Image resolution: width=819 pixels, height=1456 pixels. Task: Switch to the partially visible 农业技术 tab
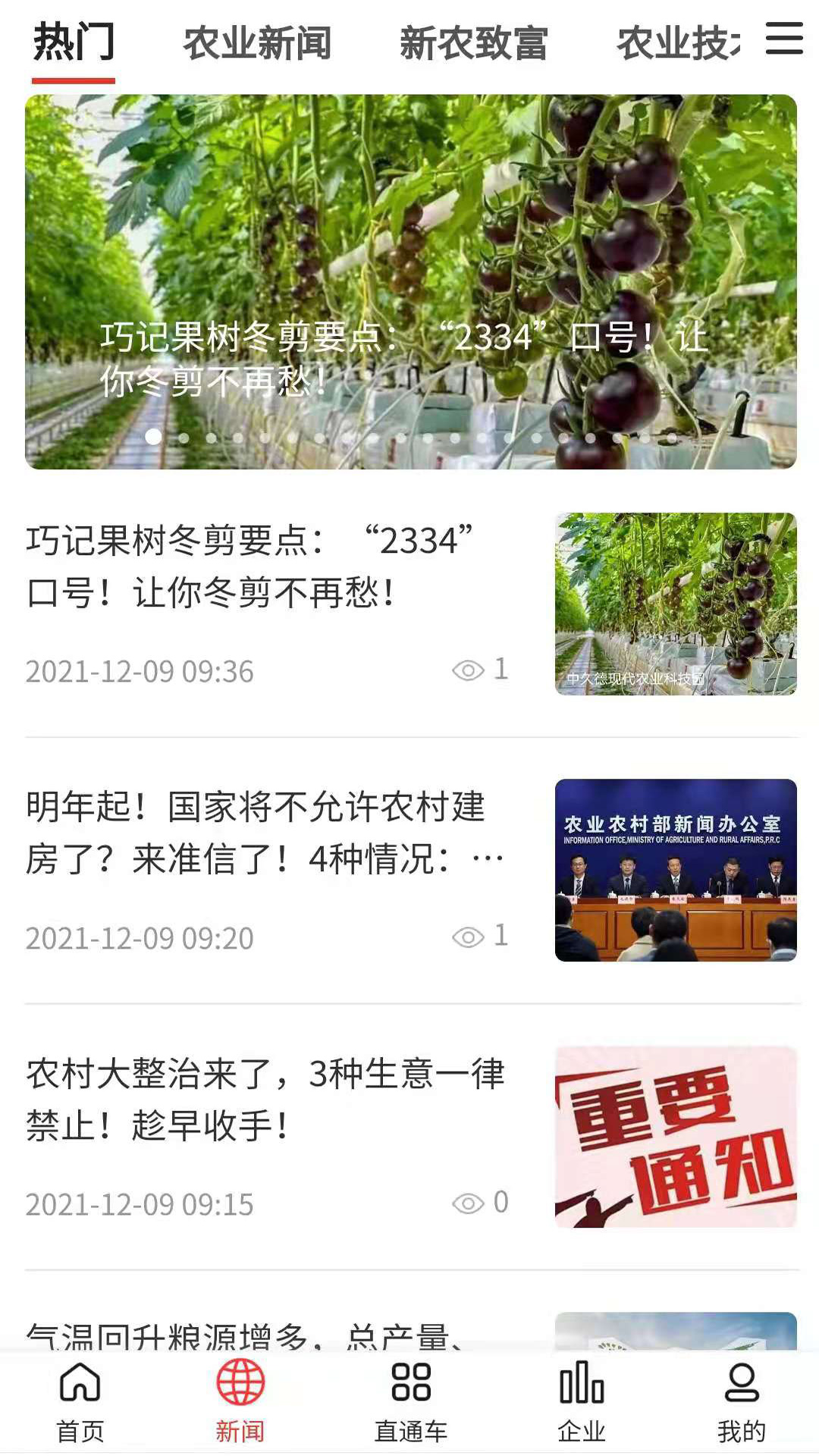click(x=677, y=42)
